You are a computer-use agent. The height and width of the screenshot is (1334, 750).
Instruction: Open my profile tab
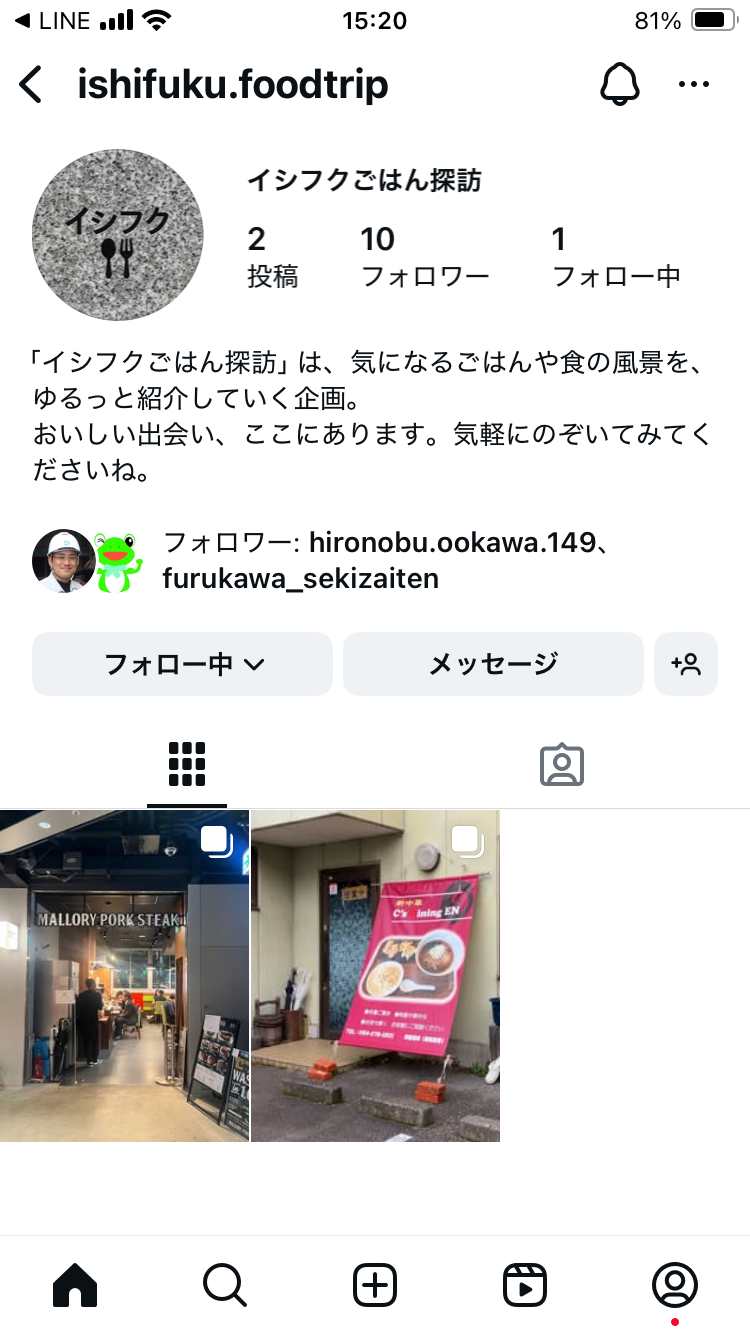(675, 1284)
